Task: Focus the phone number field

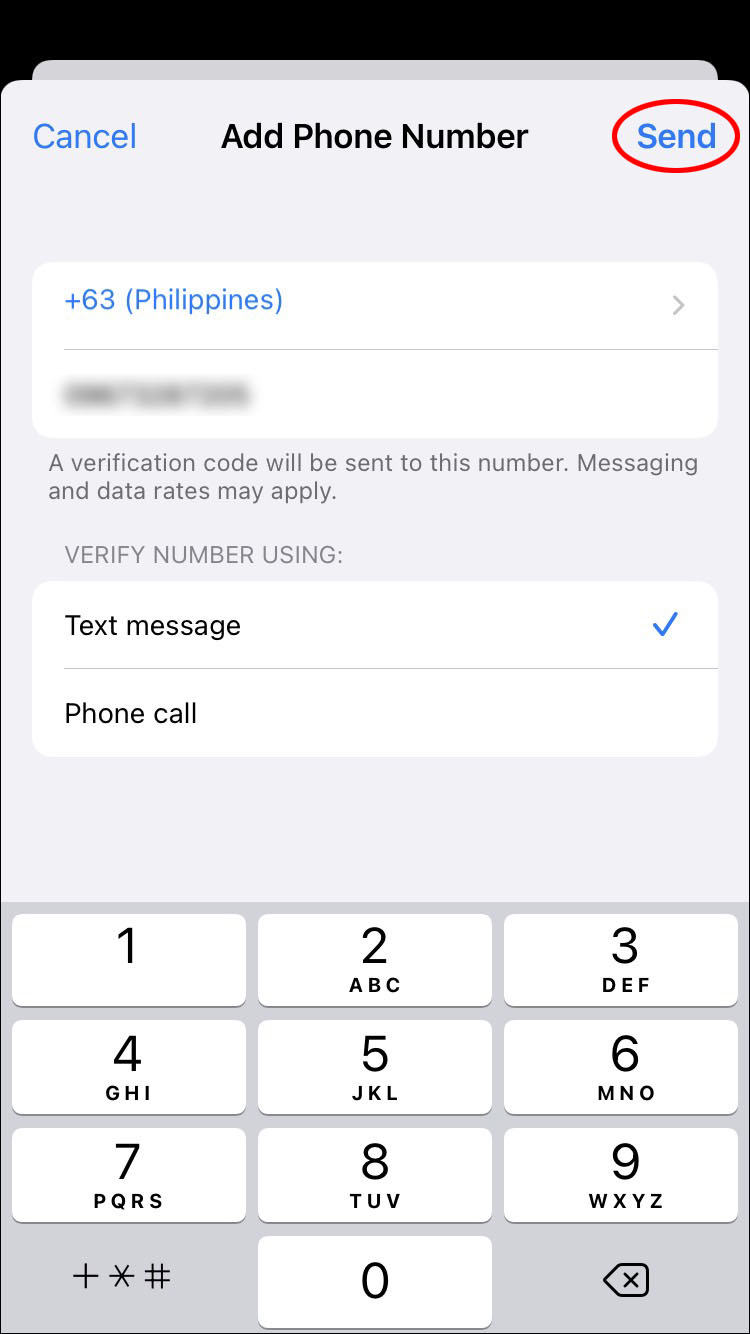Action: tap(374, 395)
